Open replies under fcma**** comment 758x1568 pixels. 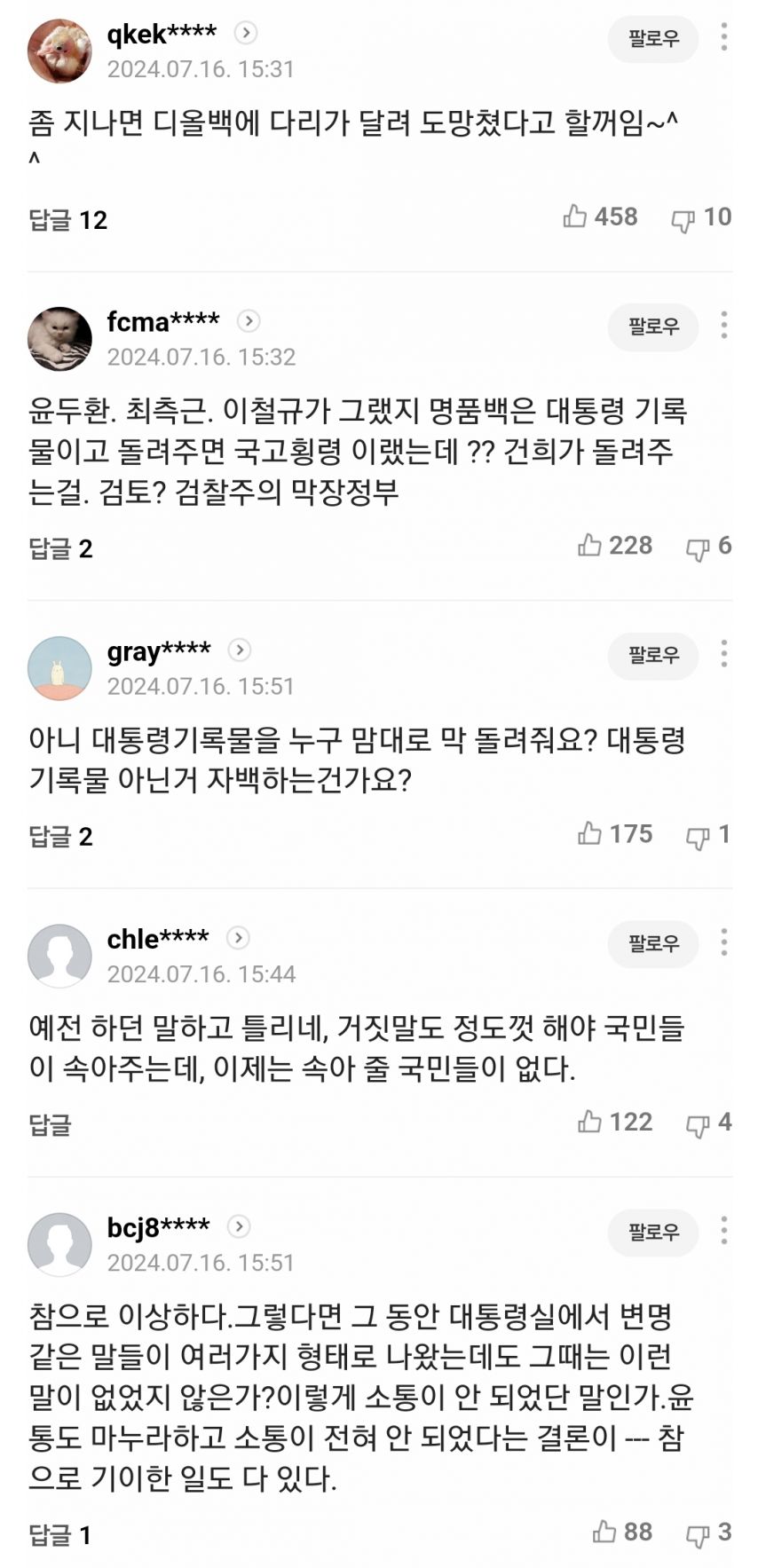(x=60, y=548)
